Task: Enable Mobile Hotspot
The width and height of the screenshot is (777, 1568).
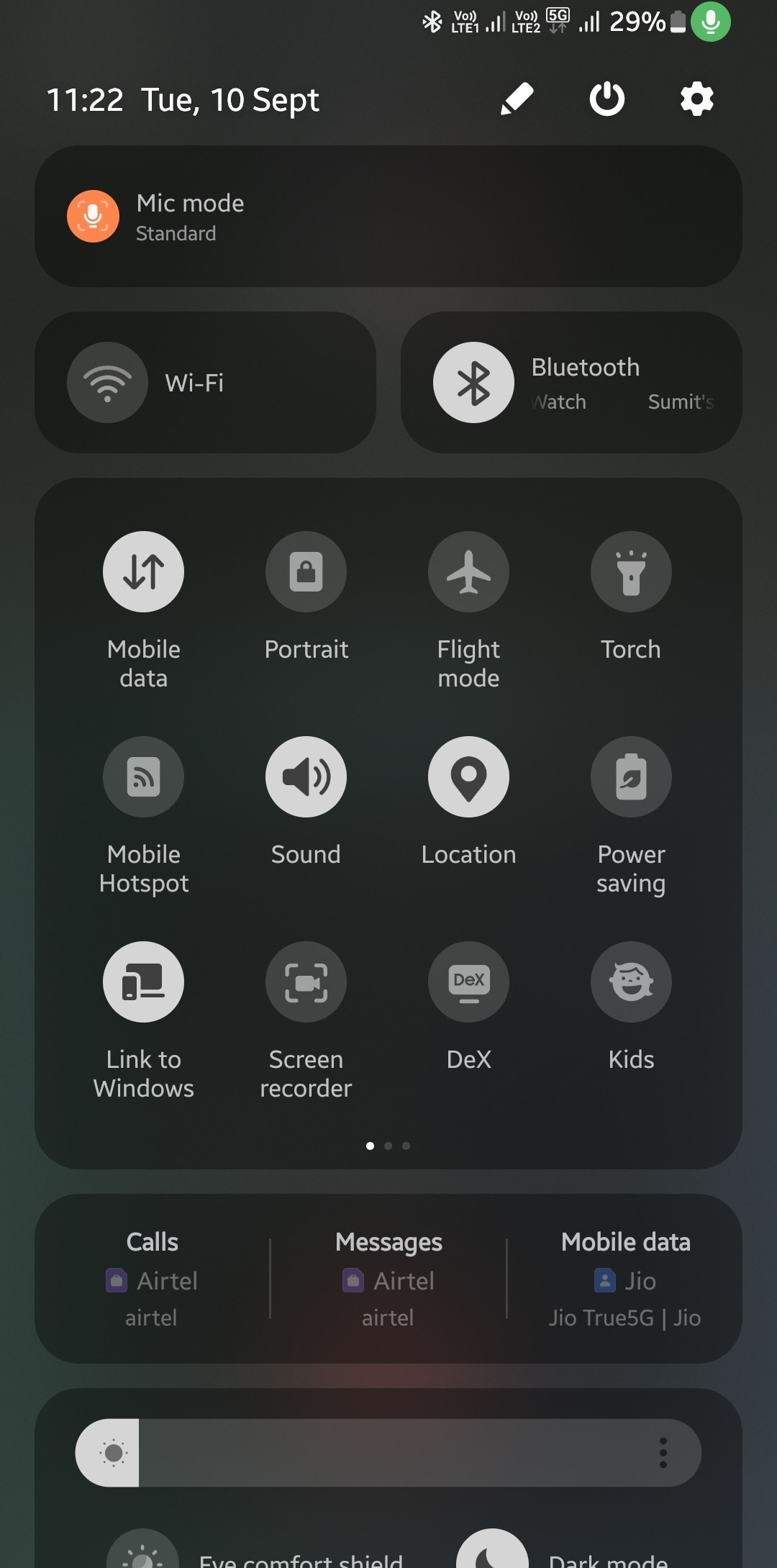Action: [x=144, y=777]
